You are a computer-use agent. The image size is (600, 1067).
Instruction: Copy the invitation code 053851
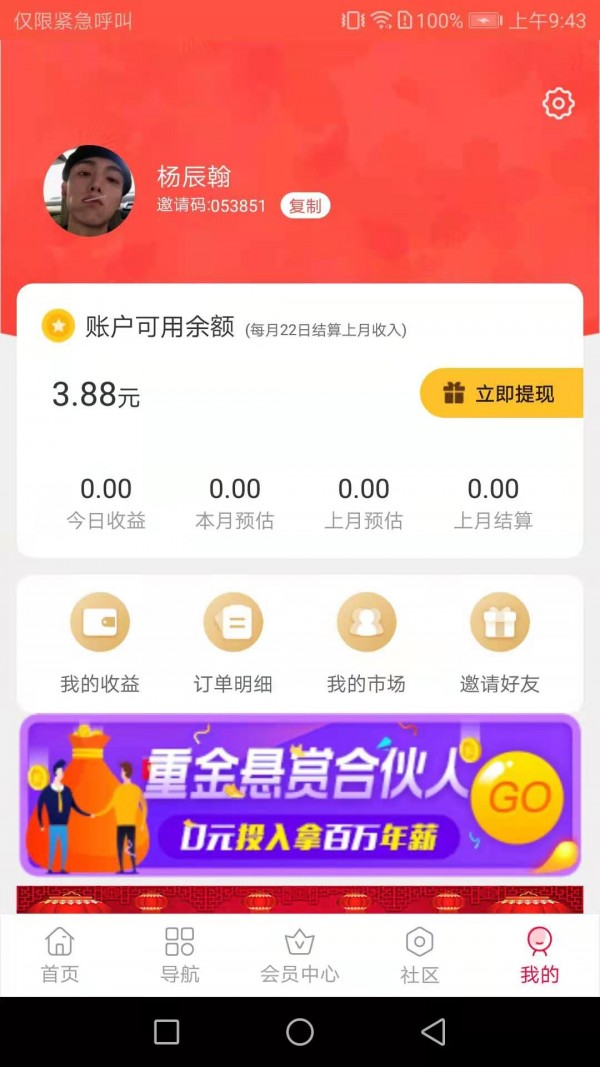click(x=305, y=206)
